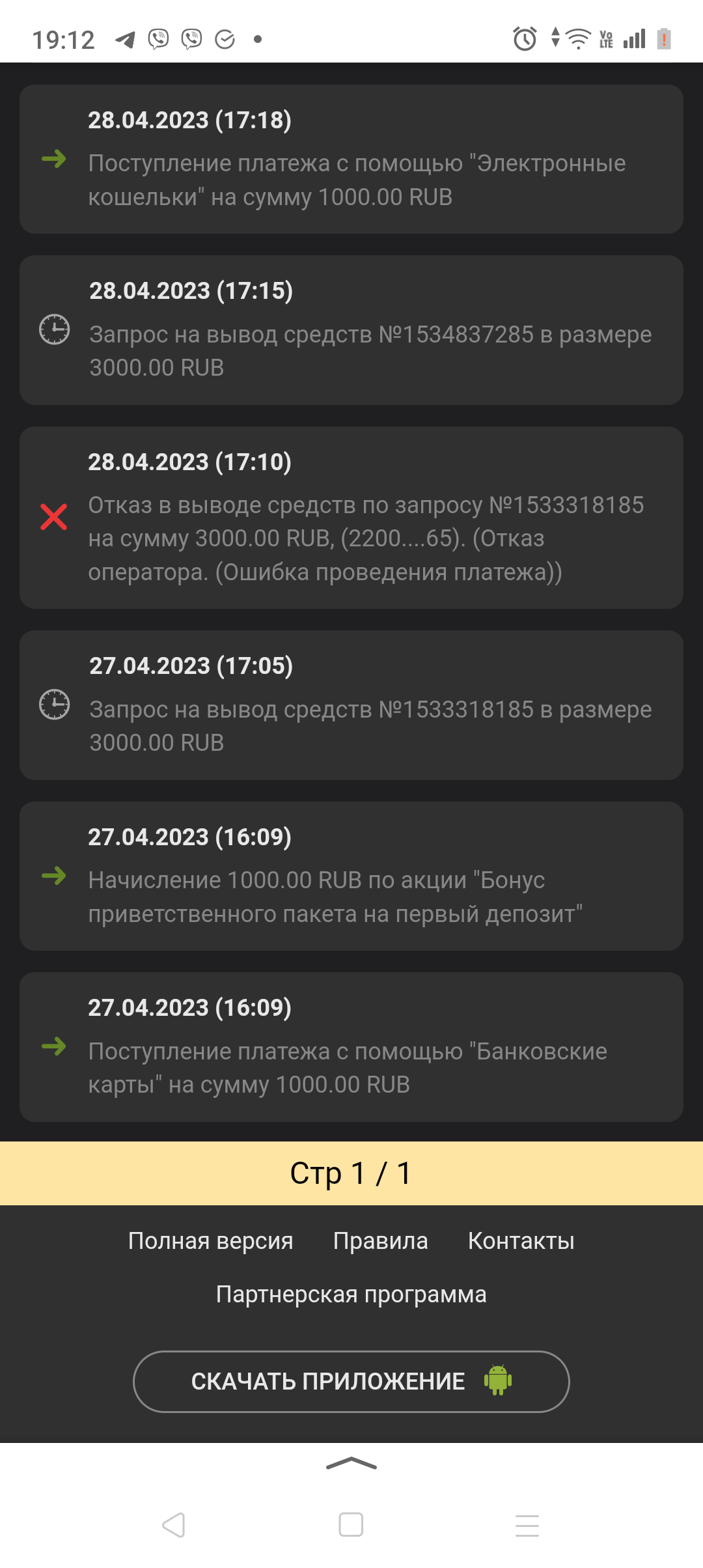The height and width of the screenshot is (1568, 703).
Task: Go to the system home screen
Action: [351, 1525]
